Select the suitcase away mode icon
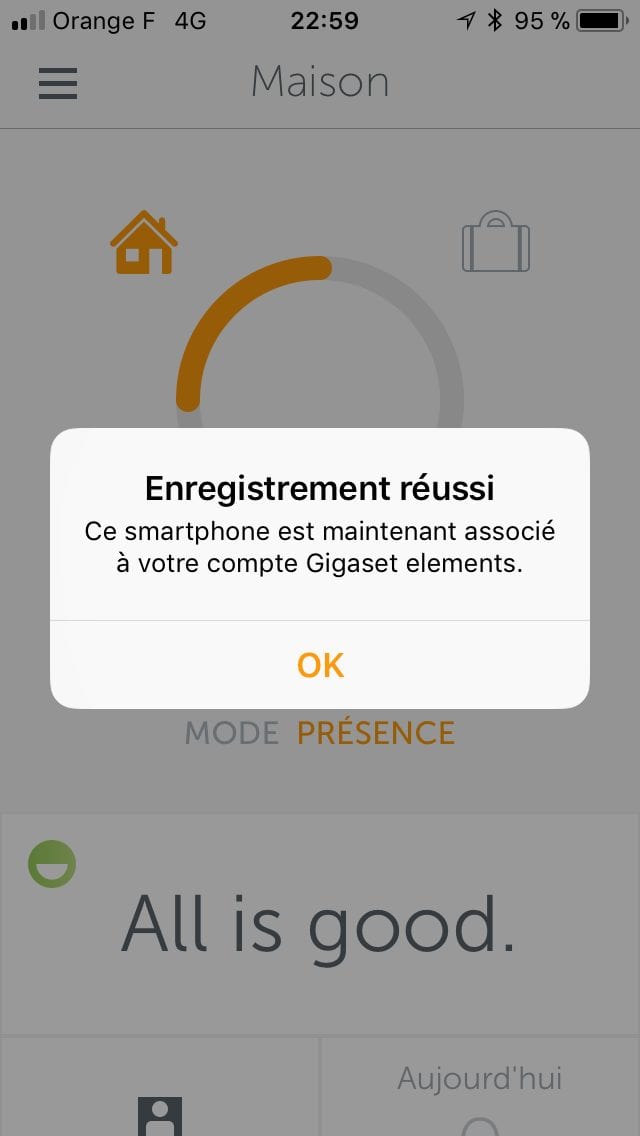Viewport: 640px width, 1136px height. point(496,243)
